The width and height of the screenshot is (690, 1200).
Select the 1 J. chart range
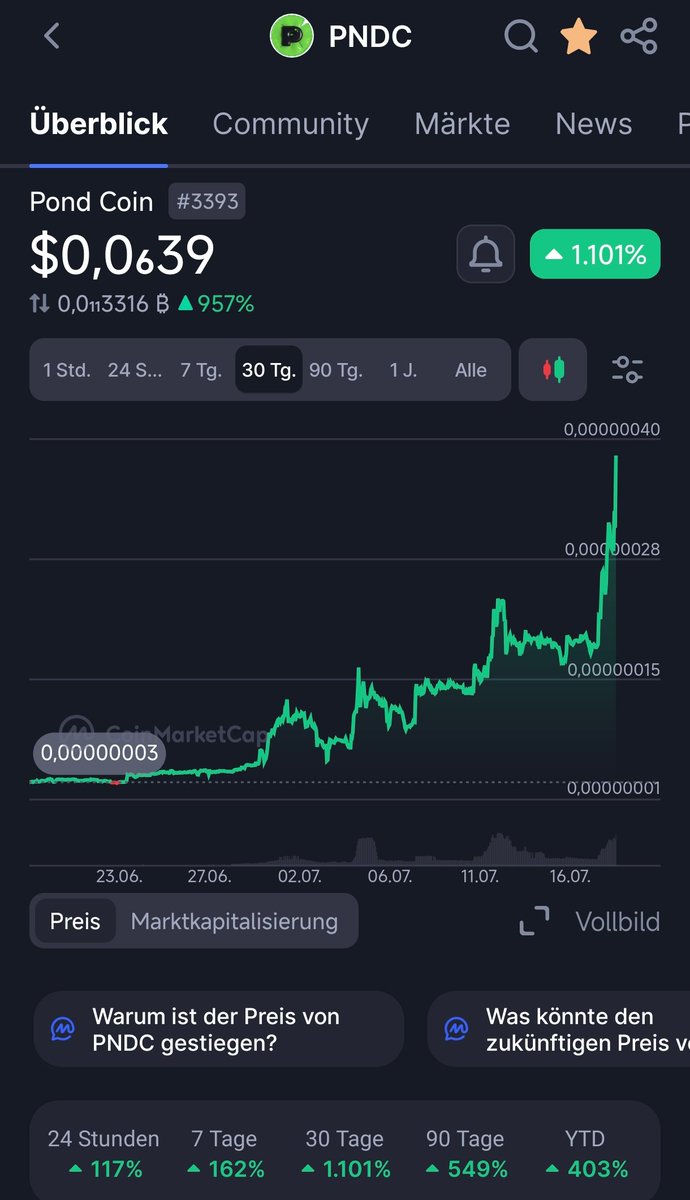coord(403,370)
